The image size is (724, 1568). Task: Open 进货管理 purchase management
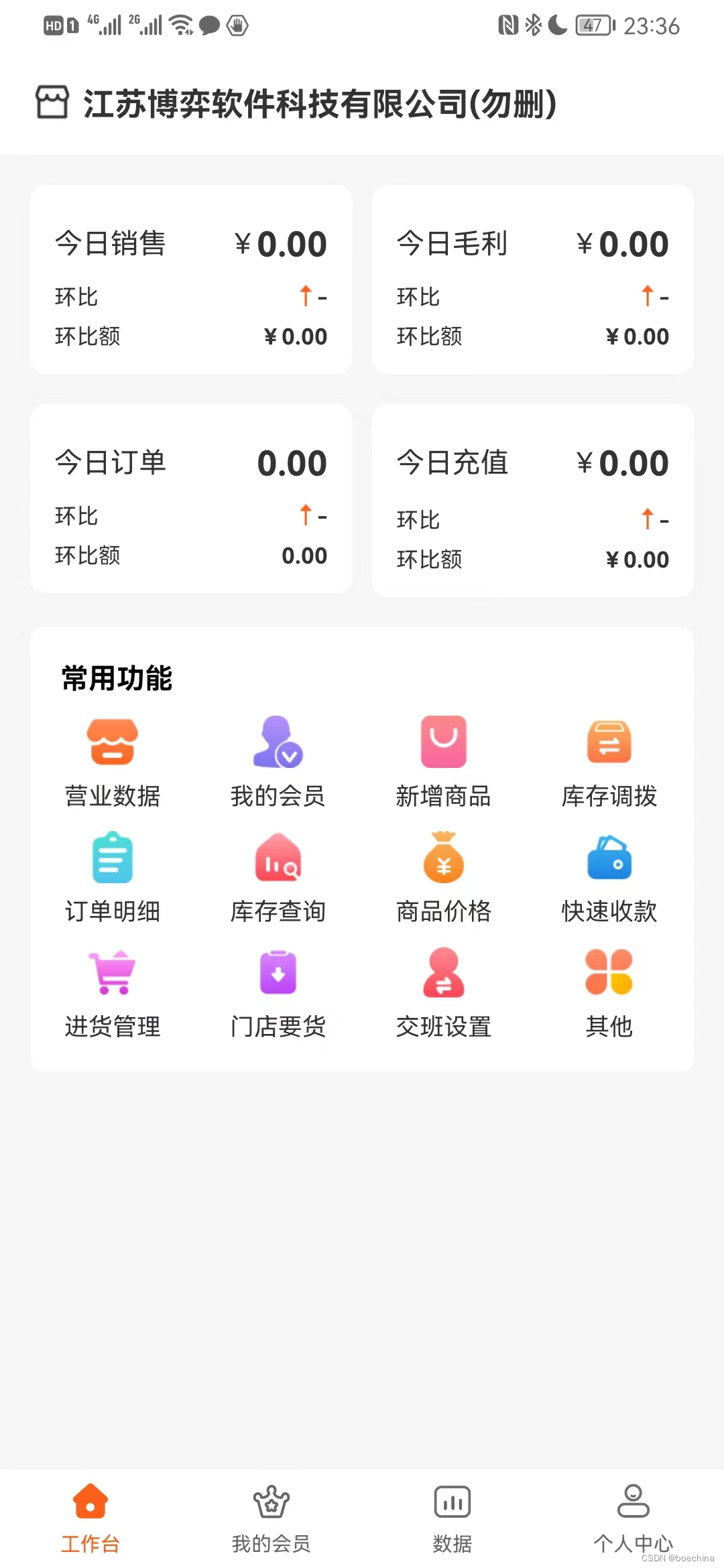[x=113, y=992]
